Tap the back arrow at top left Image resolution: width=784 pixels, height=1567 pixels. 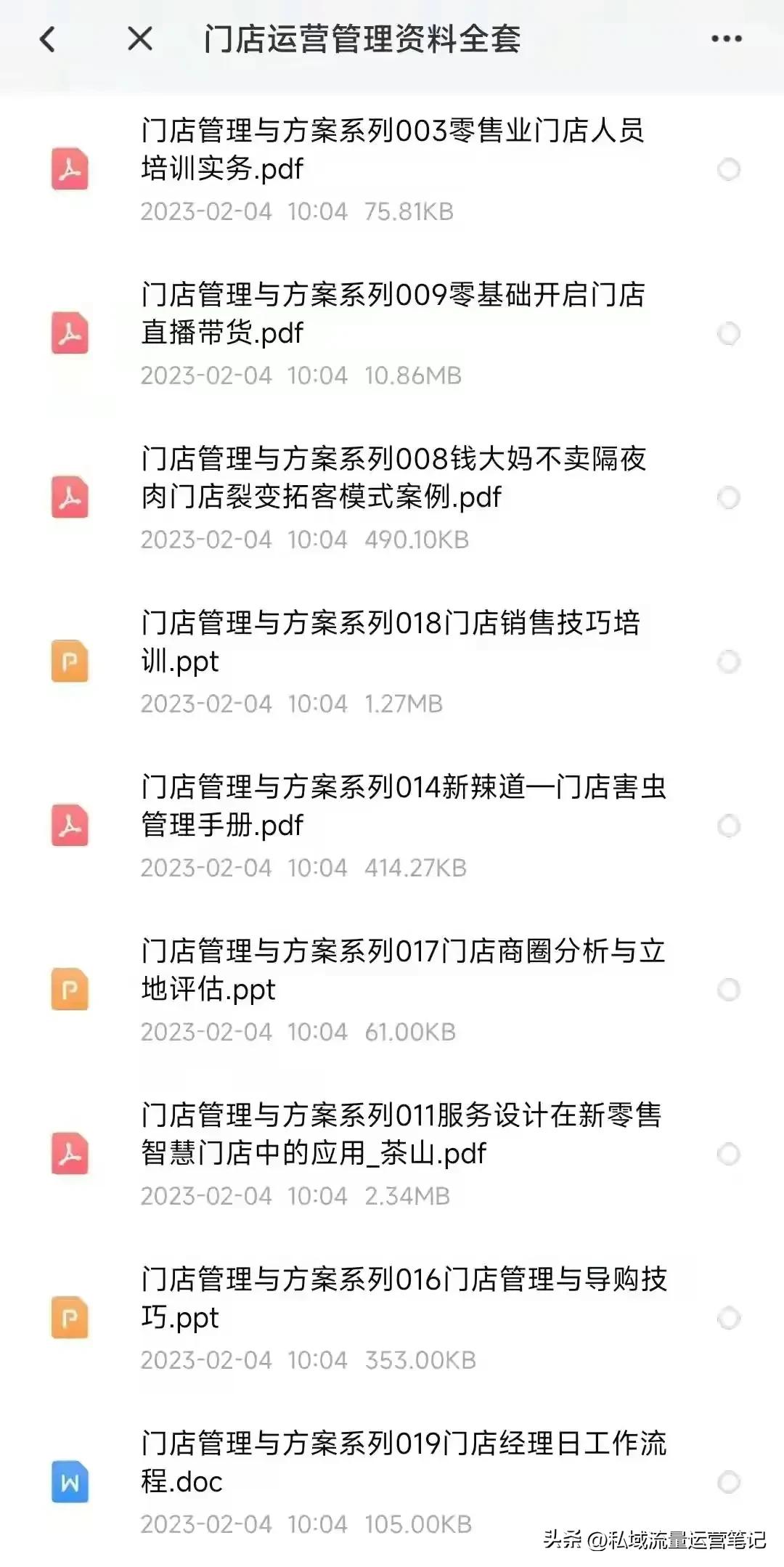click(49, 40)
